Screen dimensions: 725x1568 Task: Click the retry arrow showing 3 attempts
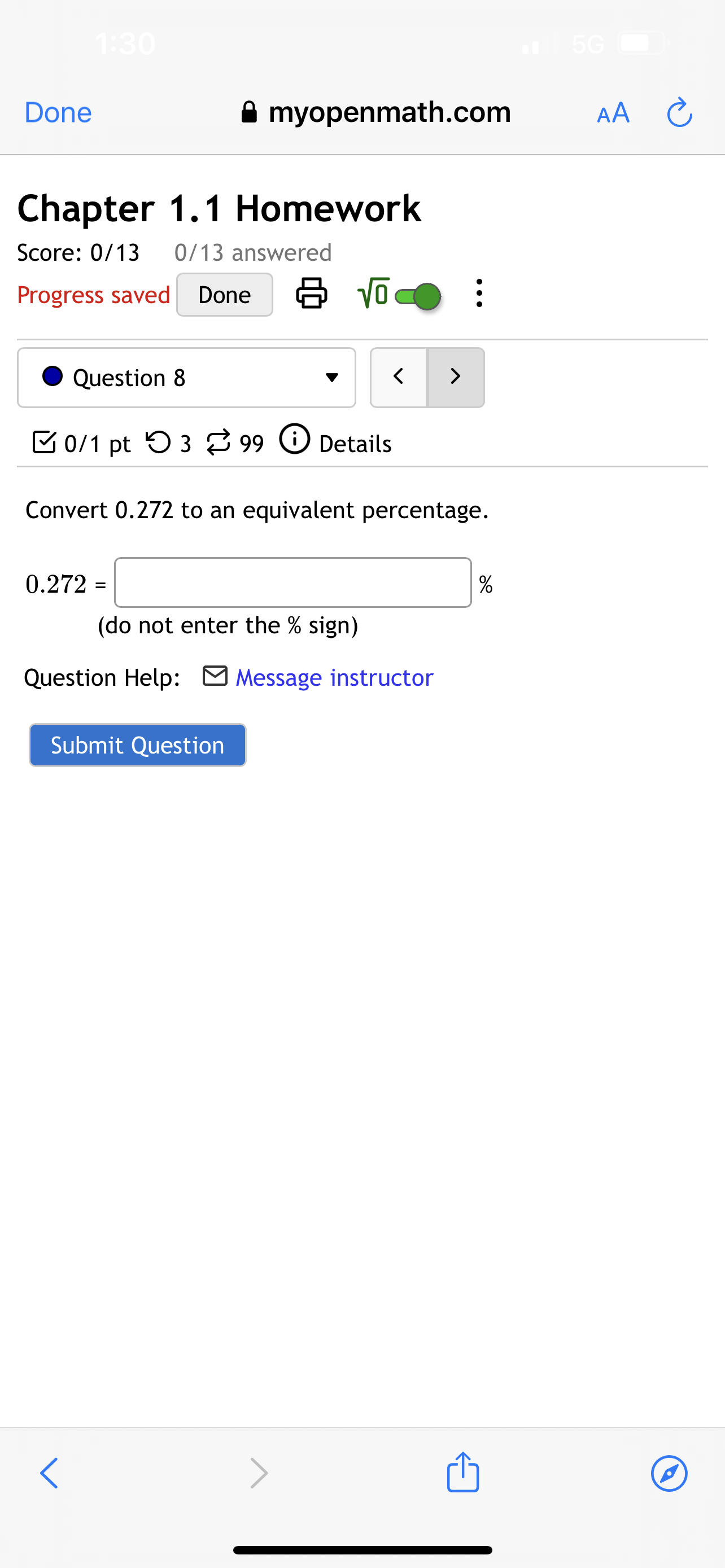click(159, 442)
